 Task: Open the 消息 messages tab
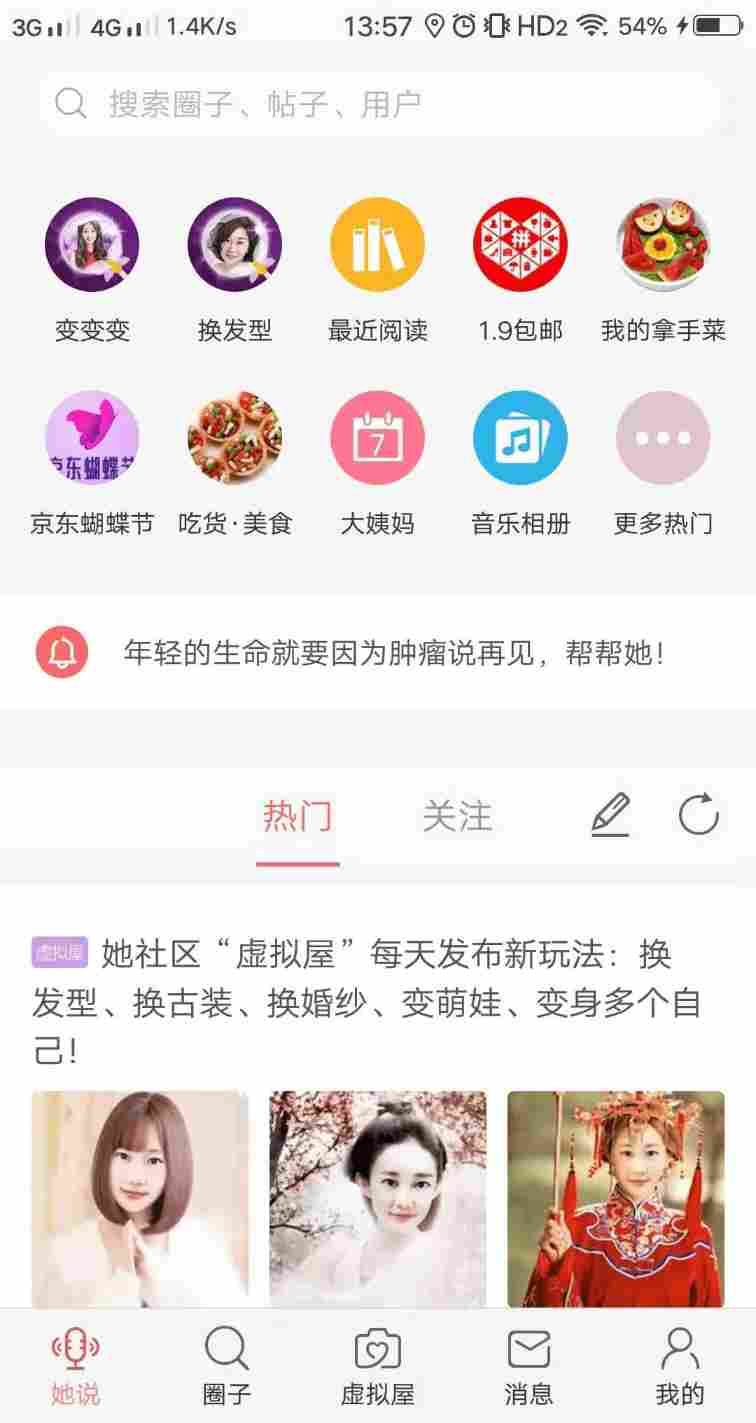[x=529, y=1366]
